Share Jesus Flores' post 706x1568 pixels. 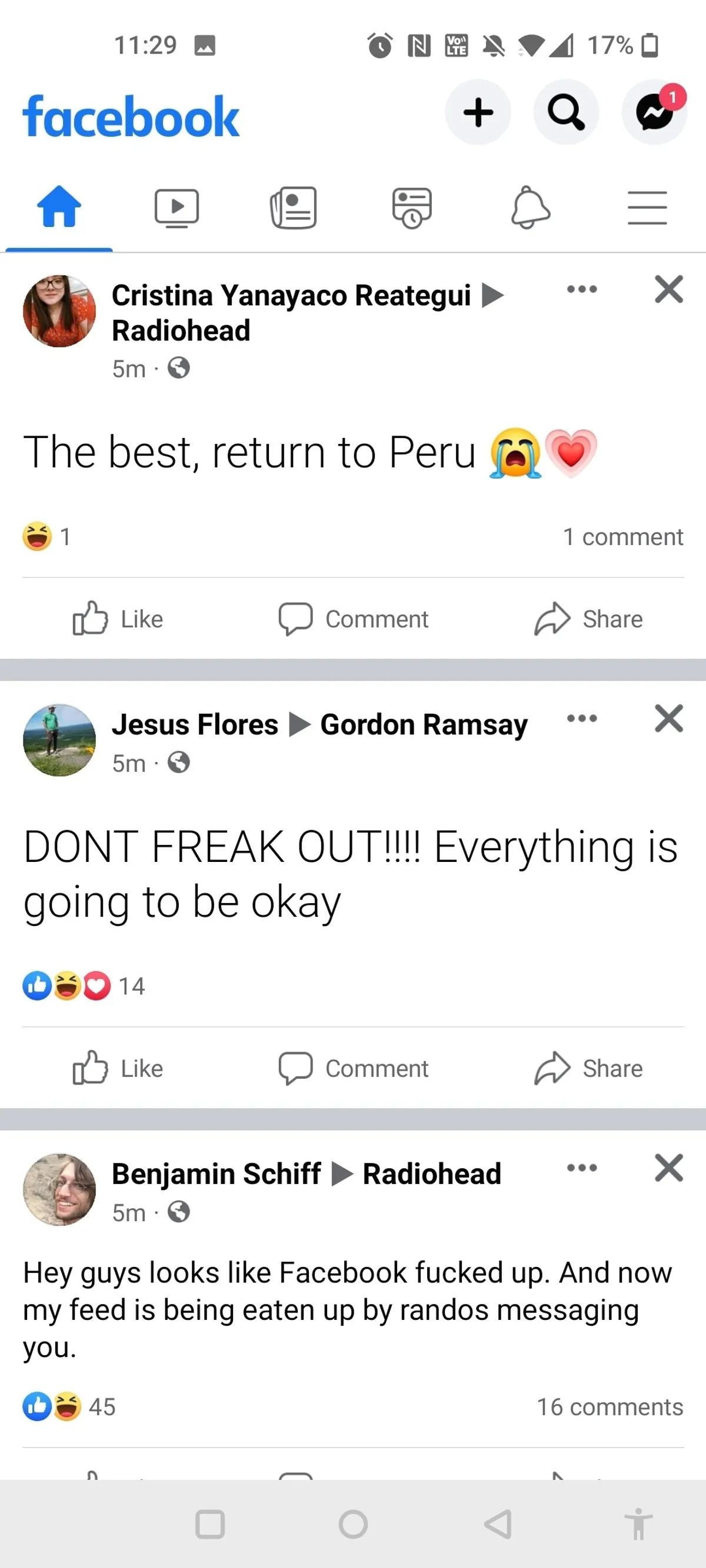(588, 1068)
